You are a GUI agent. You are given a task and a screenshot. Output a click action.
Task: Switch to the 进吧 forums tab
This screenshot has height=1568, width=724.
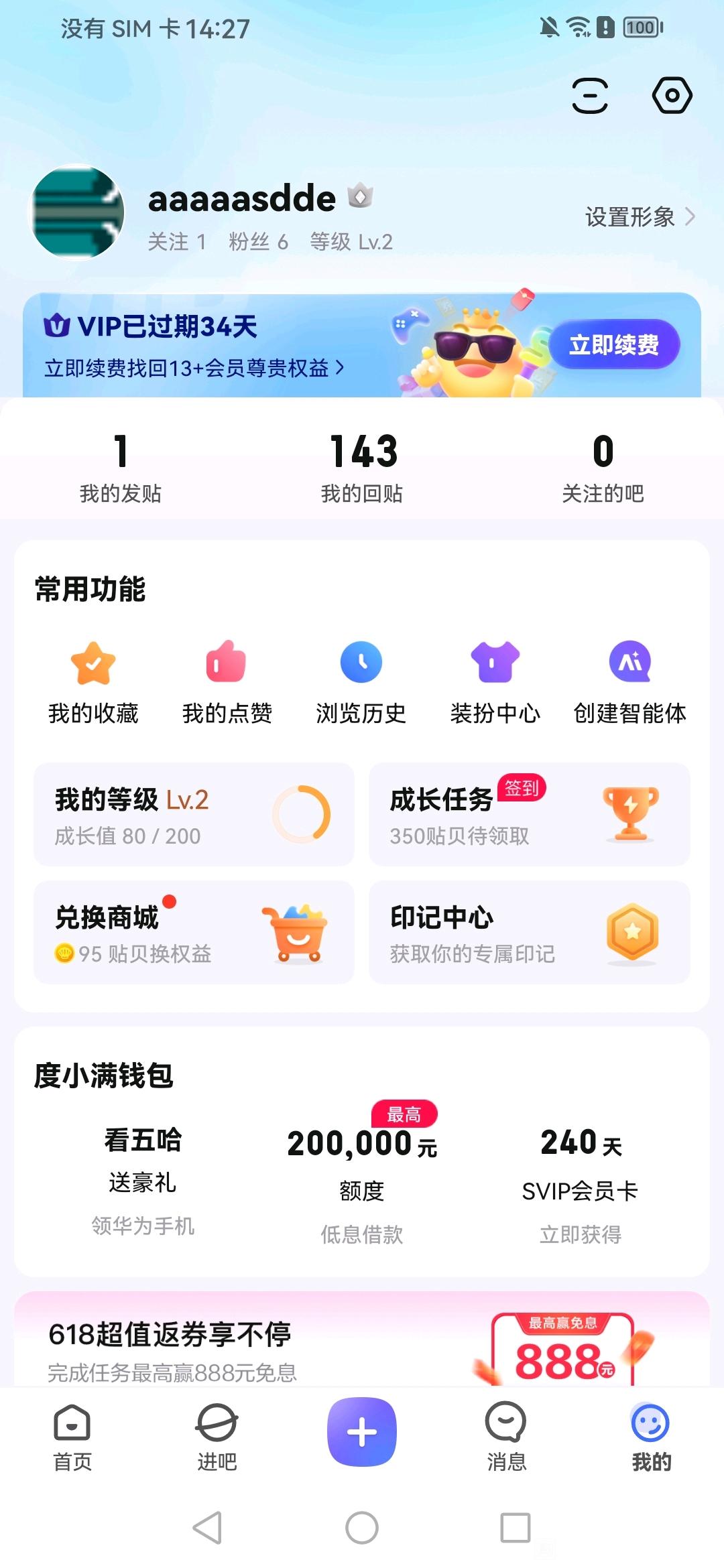pyautogui.click(x=217, y=1437)
